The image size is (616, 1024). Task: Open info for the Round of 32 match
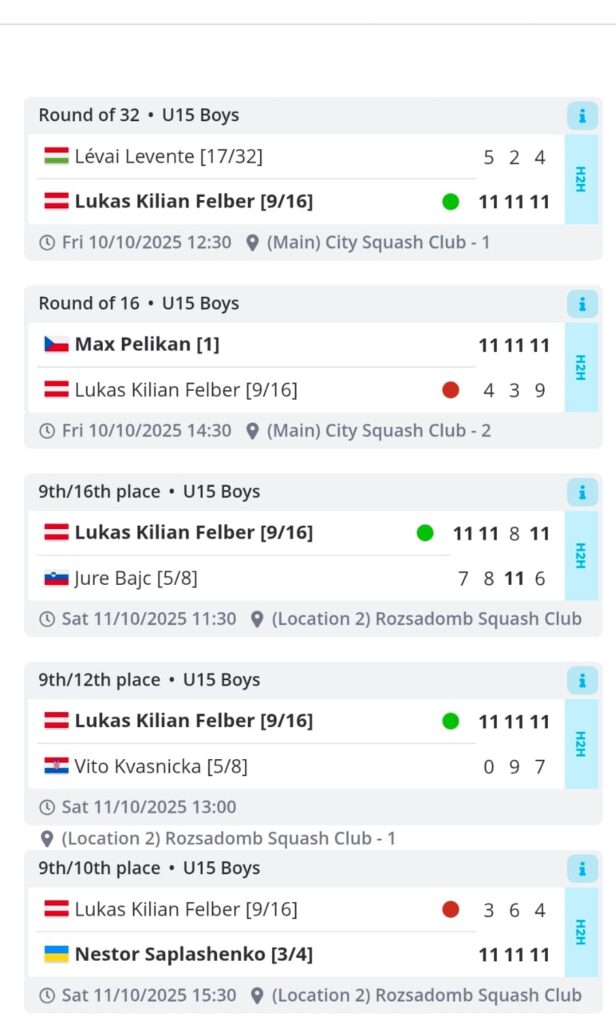click(x=582, y=115)
